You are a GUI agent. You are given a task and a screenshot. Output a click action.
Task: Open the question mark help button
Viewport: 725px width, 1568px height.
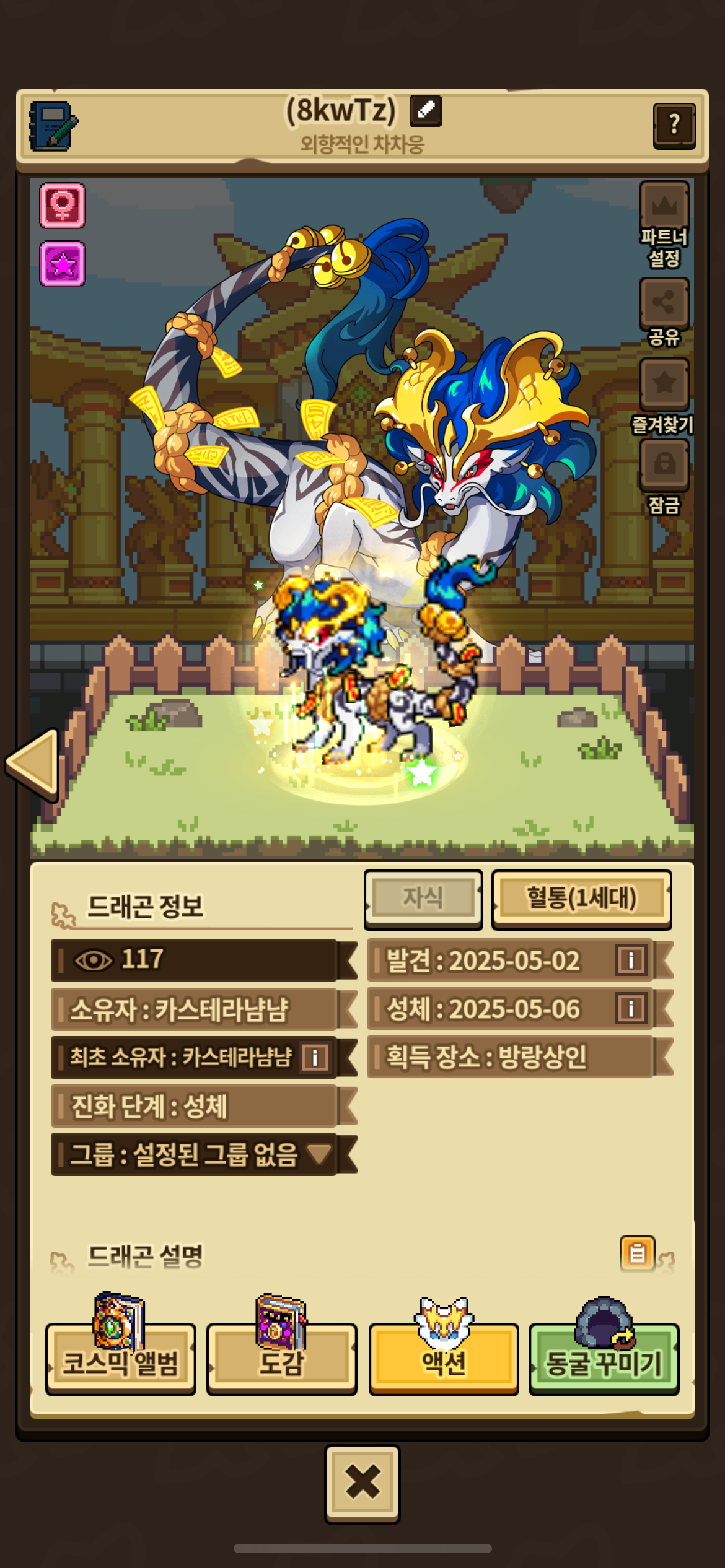674,126
